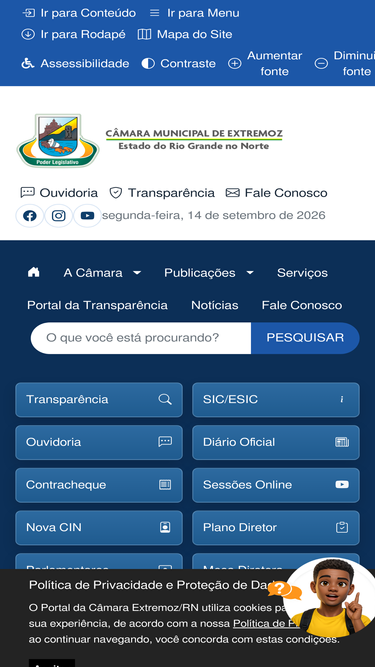Open the Nova CIN tile
Image resolution: width=375 pixels, height=667 pixels.
99,527
